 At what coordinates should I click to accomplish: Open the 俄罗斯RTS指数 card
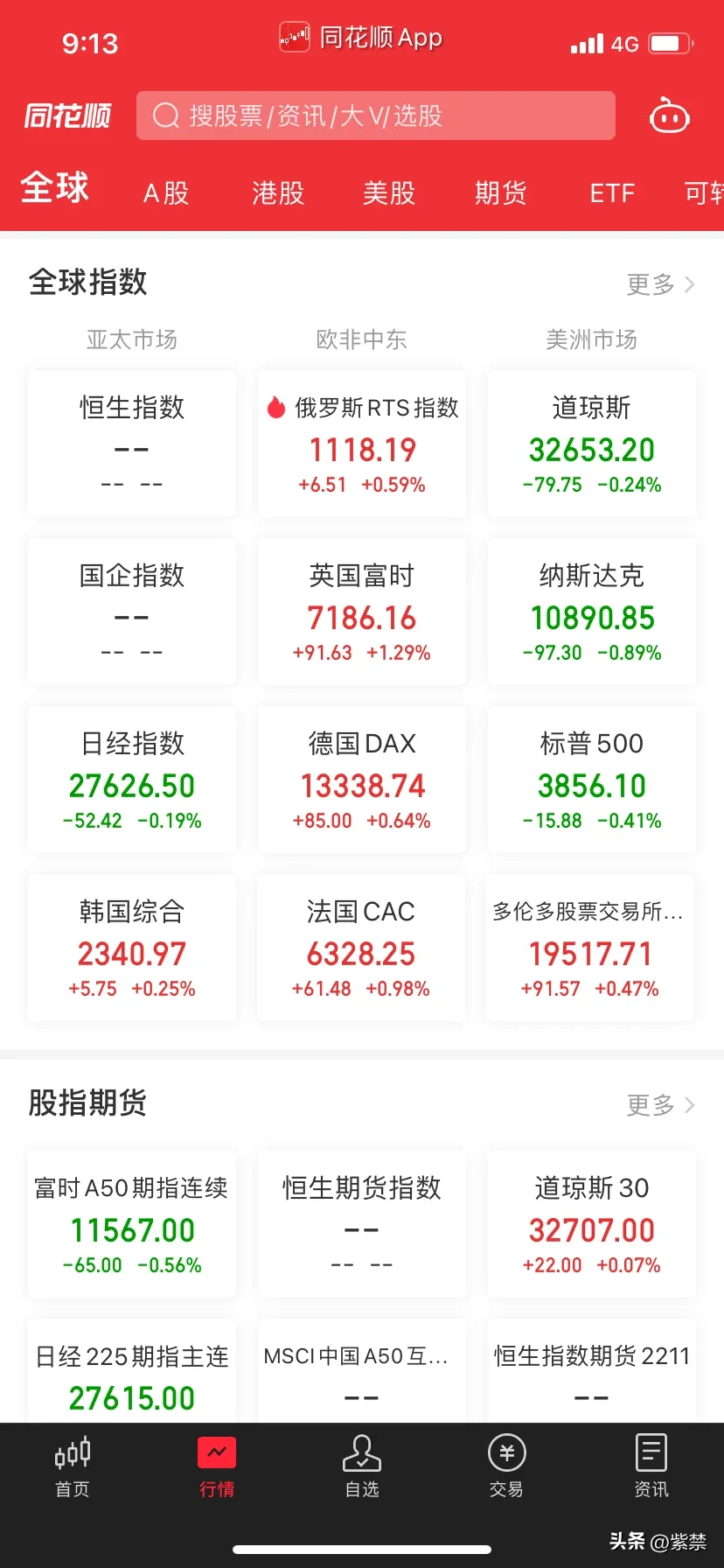click(x=362, y=444)
